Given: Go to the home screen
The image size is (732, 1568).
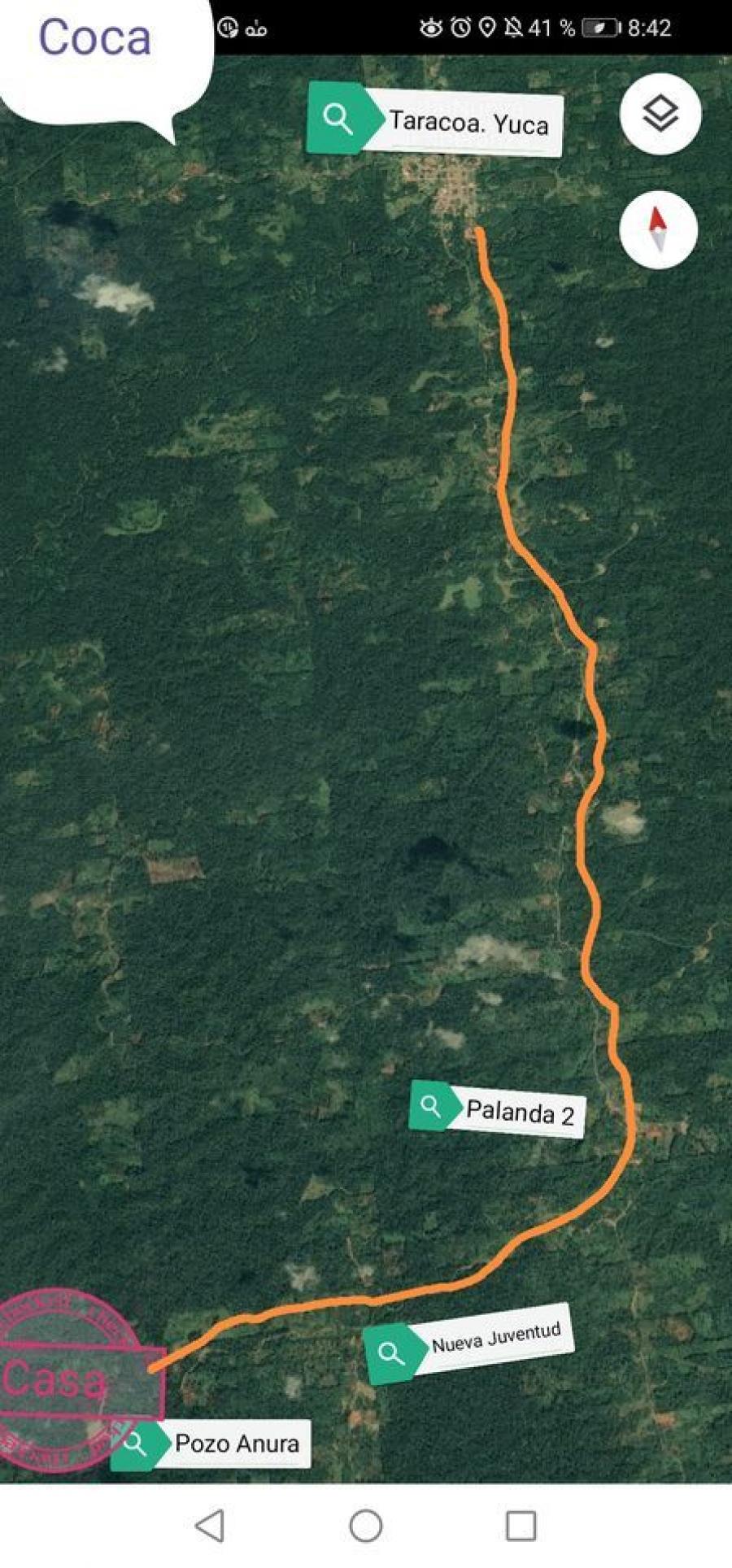Looking at the screenshot, I should click(366, 1526).
